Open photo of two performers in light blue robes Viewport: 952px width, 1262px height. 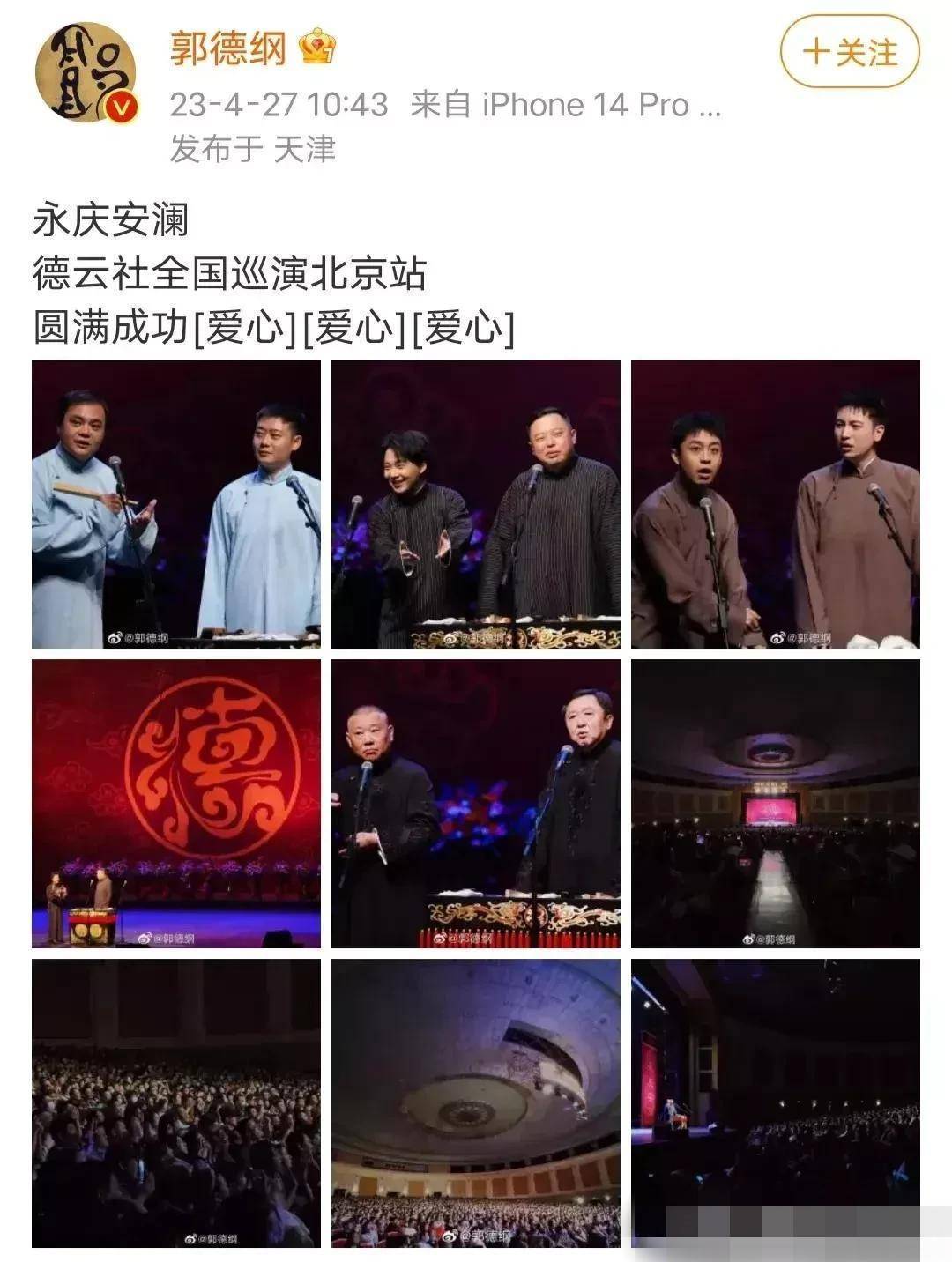(x=176, y=504)
